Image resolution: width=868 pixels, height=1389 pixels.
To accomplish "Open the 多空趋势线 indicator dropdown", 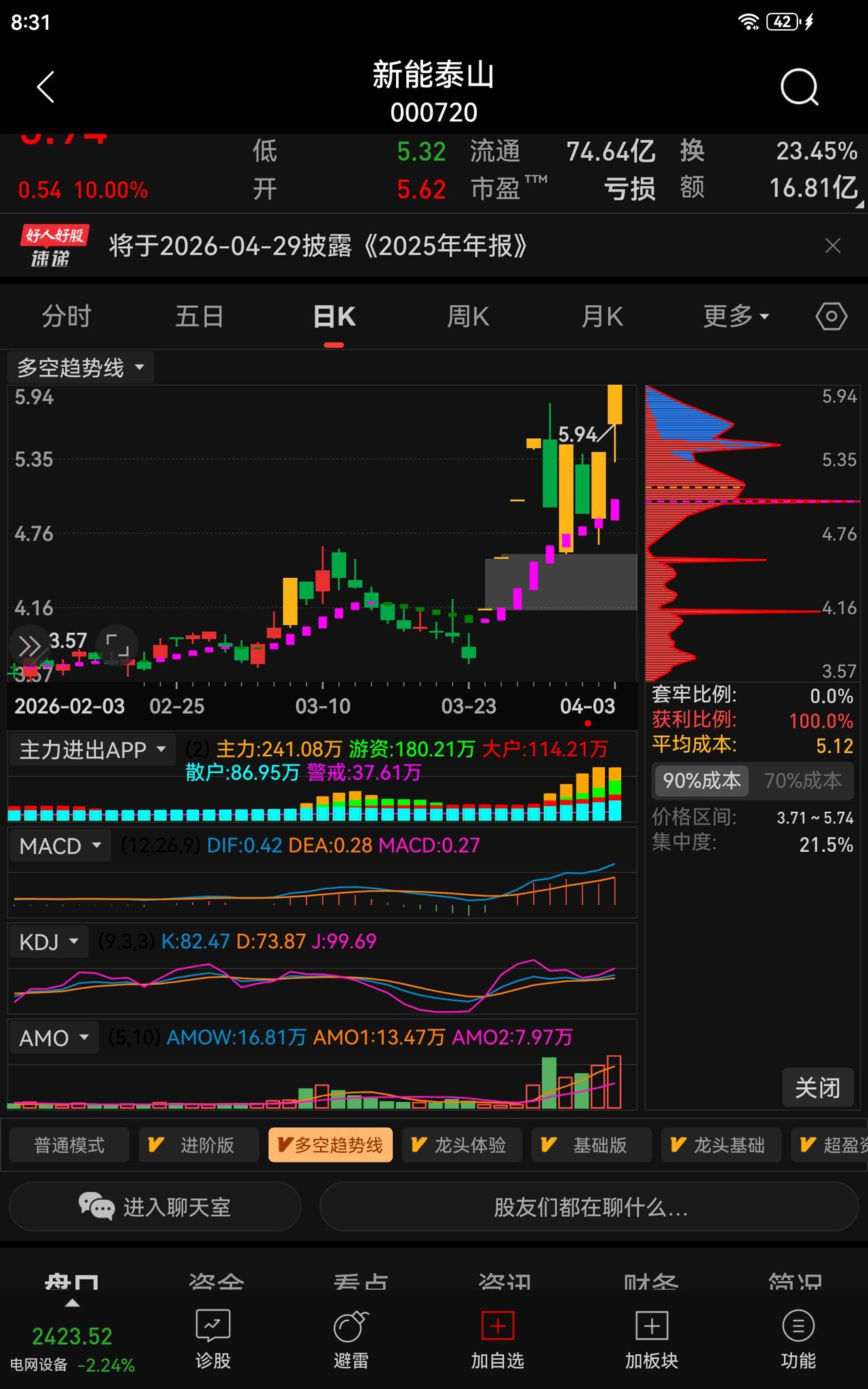I will click(x=79, y=367).
